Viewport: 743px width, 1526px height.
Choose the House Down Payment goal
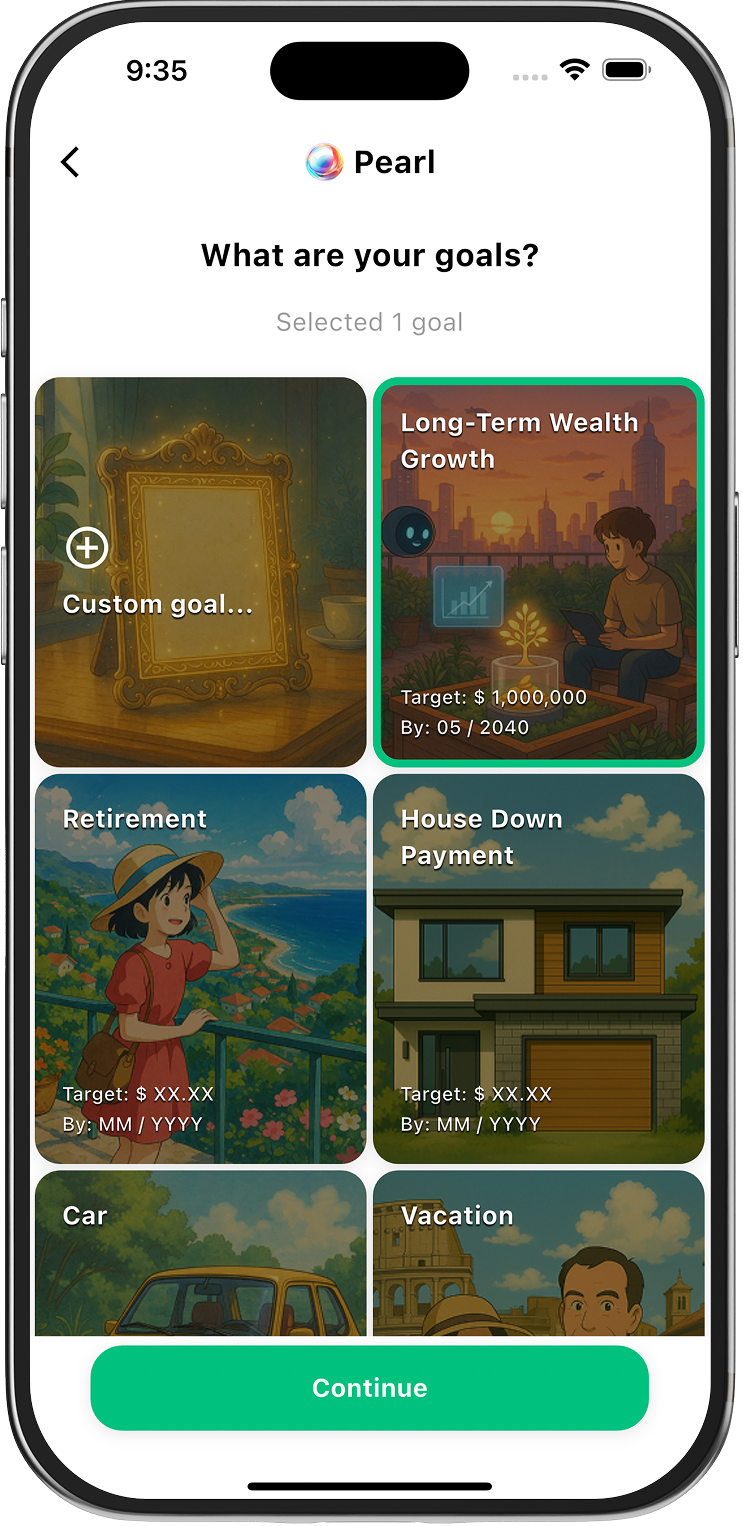point(539,969)
